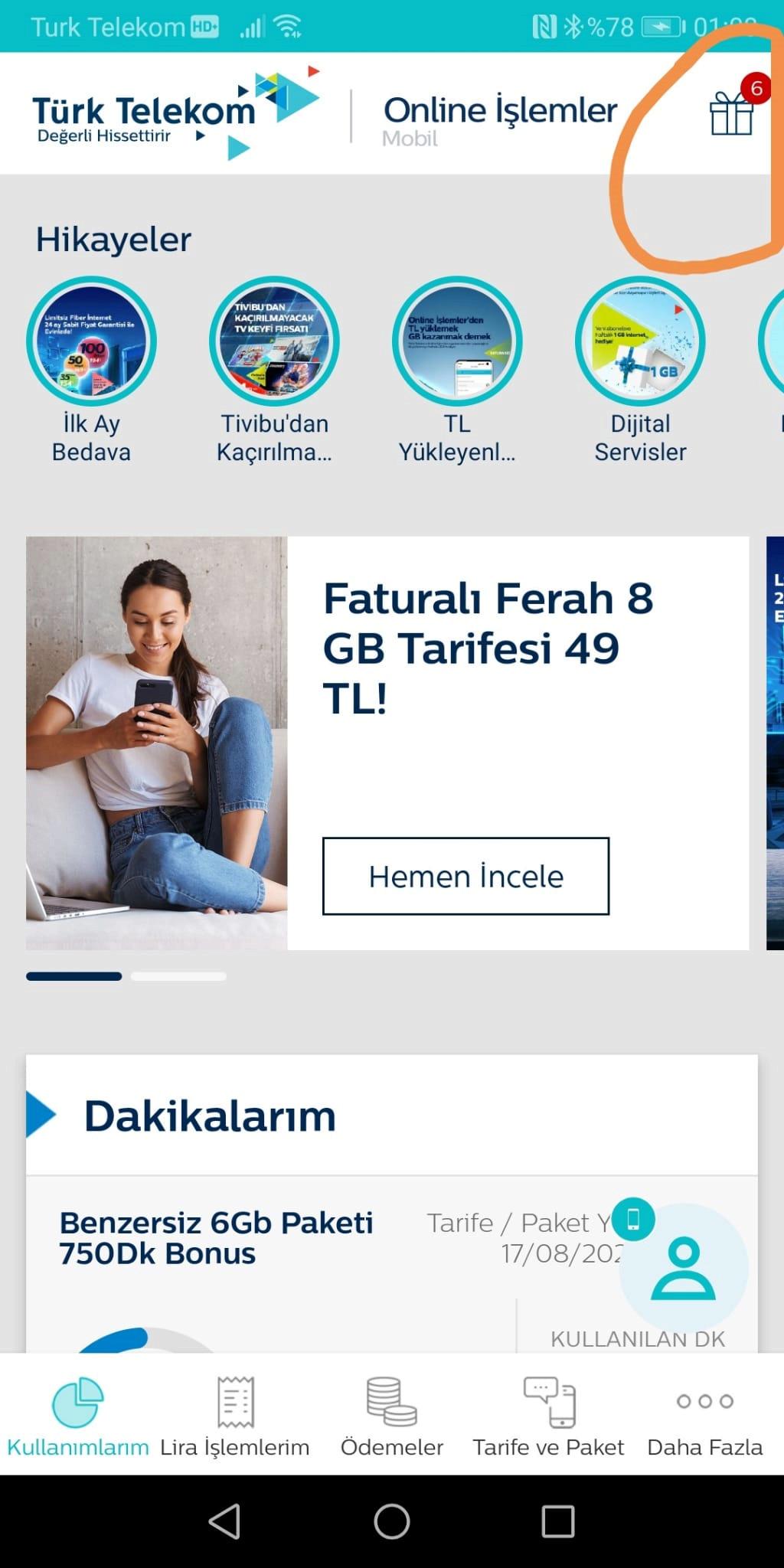Viewport: 784px width, 1568px height.
Task: Tap the Hemen İncele button
Action: (465, 876)
